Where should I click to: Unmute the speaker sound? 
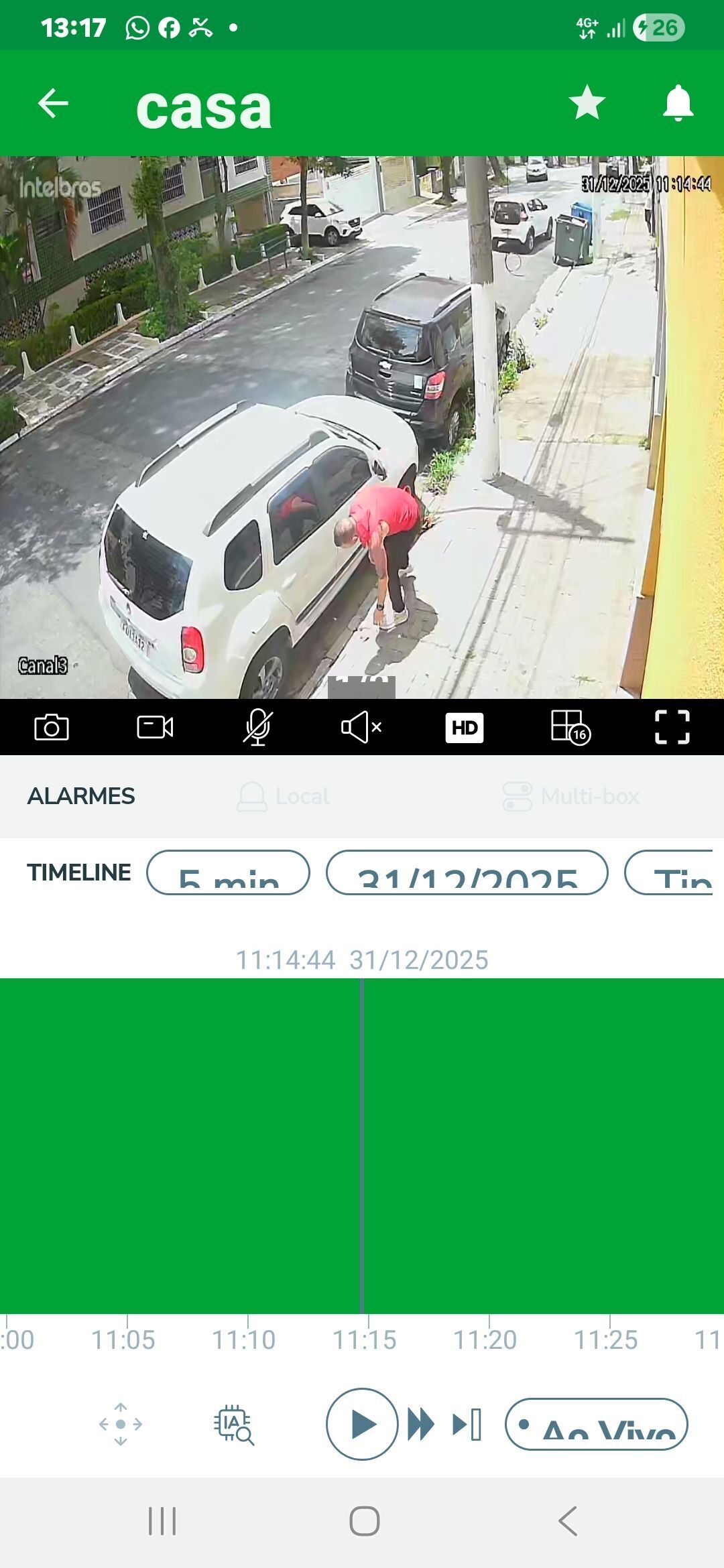tap(361, 727)
